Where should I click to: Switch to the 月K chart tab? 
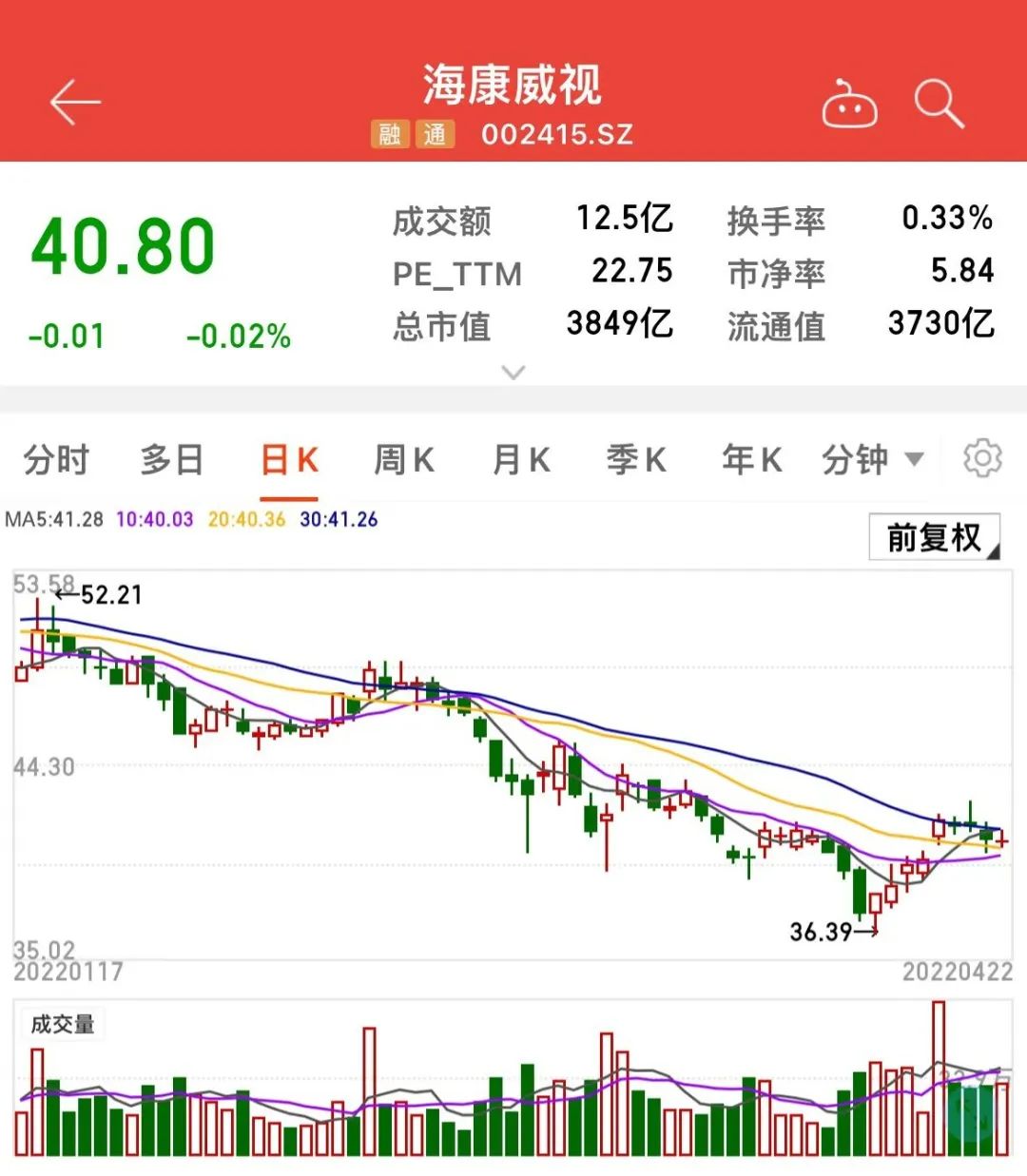[x=521, y=460]
